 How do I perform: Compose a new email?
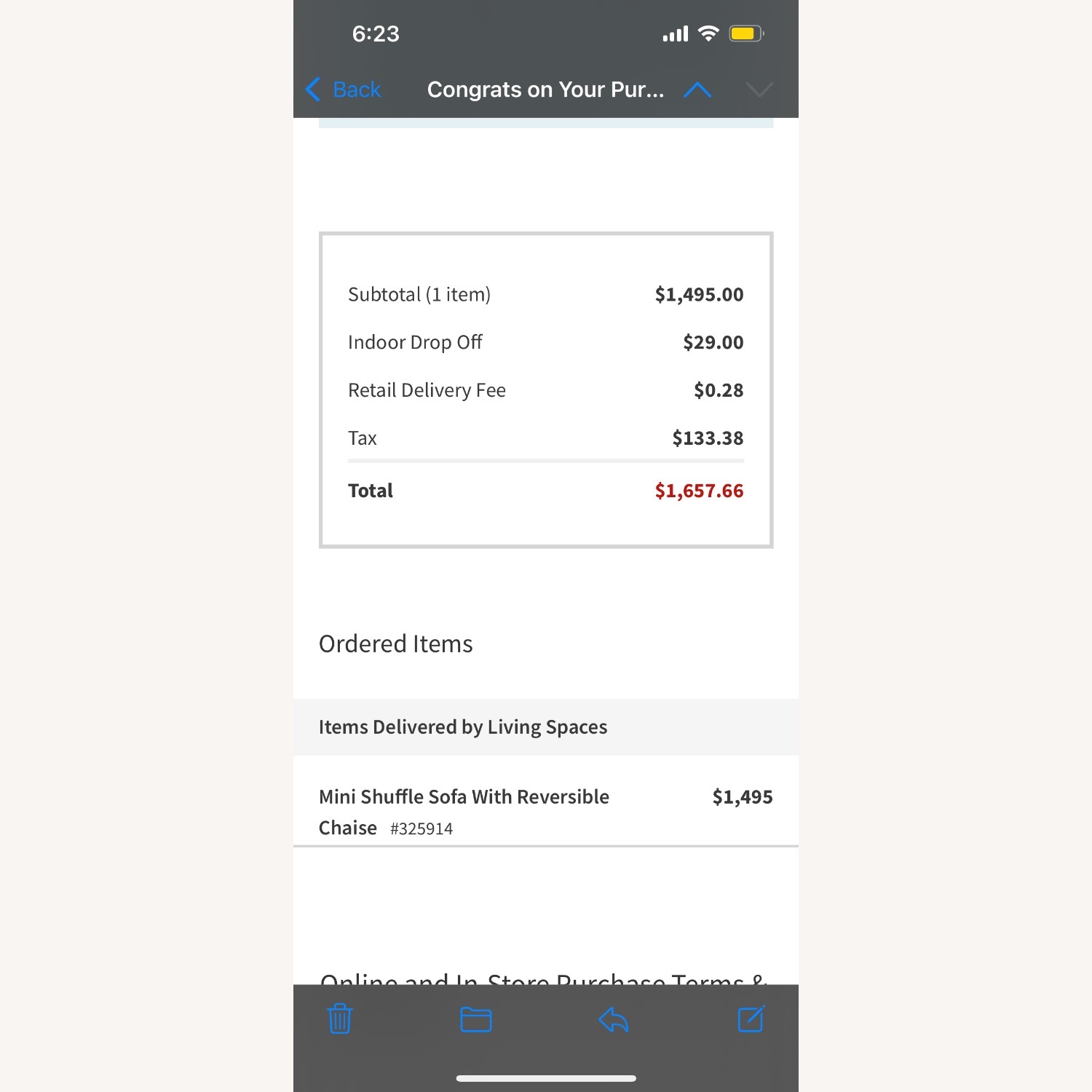pyautogui.click(x=751, y=1018)
